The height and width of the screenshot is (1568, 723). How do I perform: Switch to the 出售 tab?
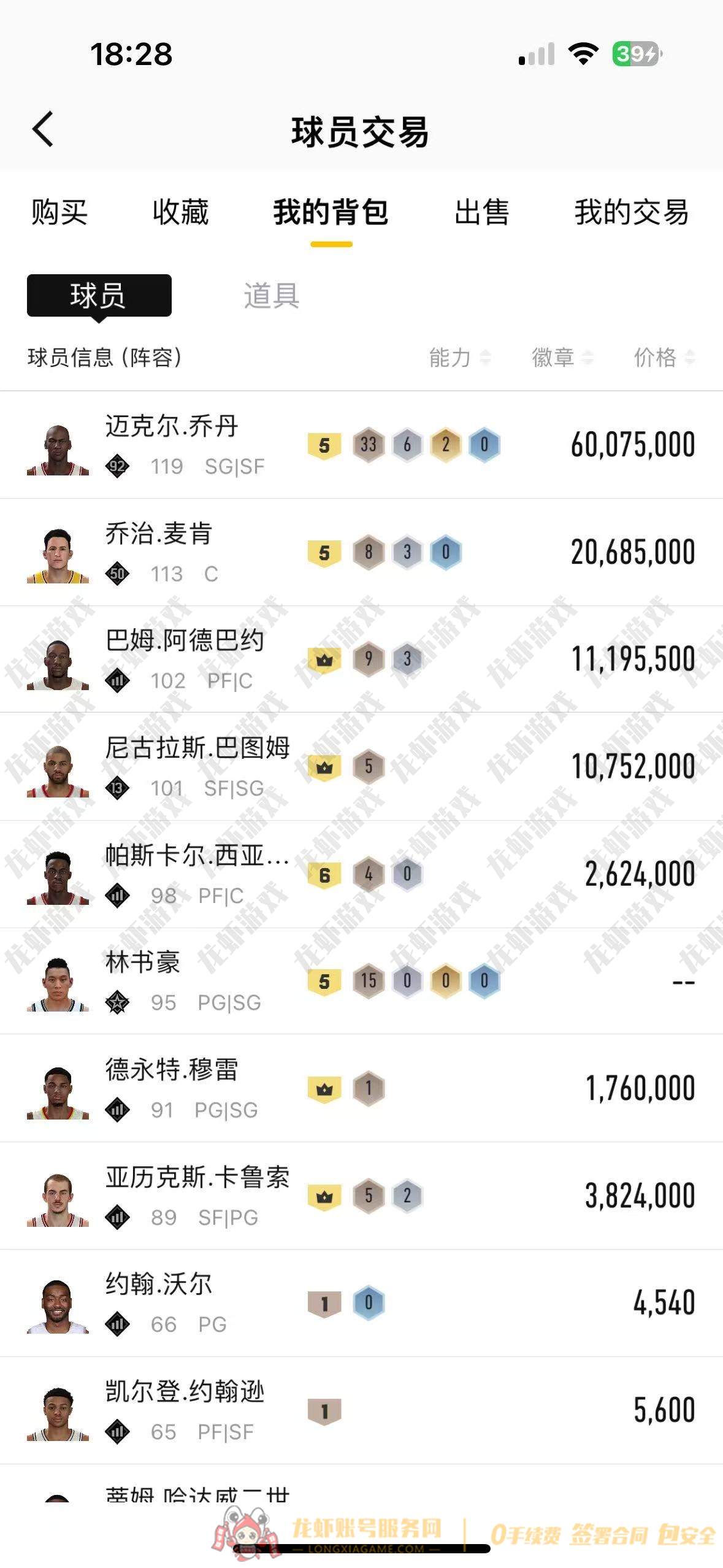481,213
